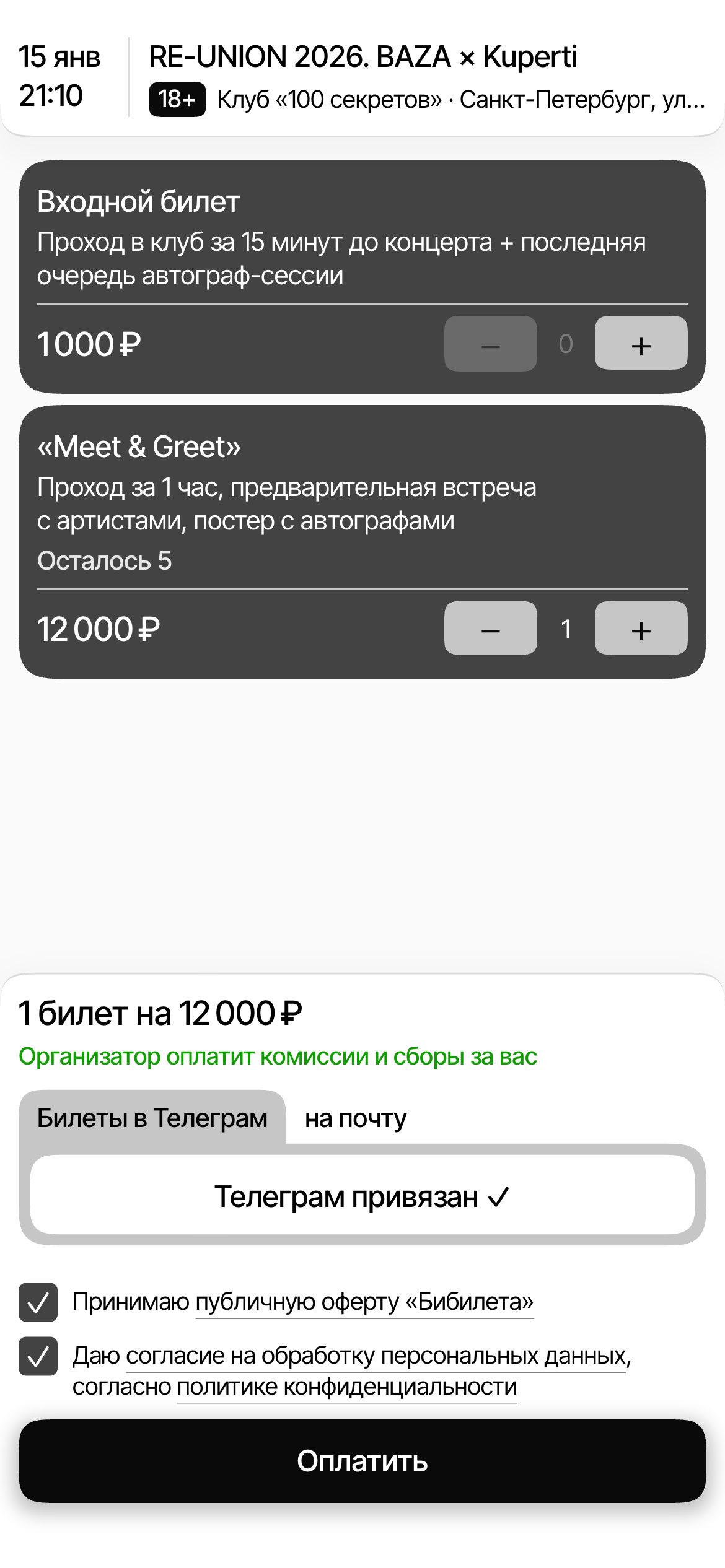Add one Входной билет with plus
725x1568 pixels.
click(641, 344)
